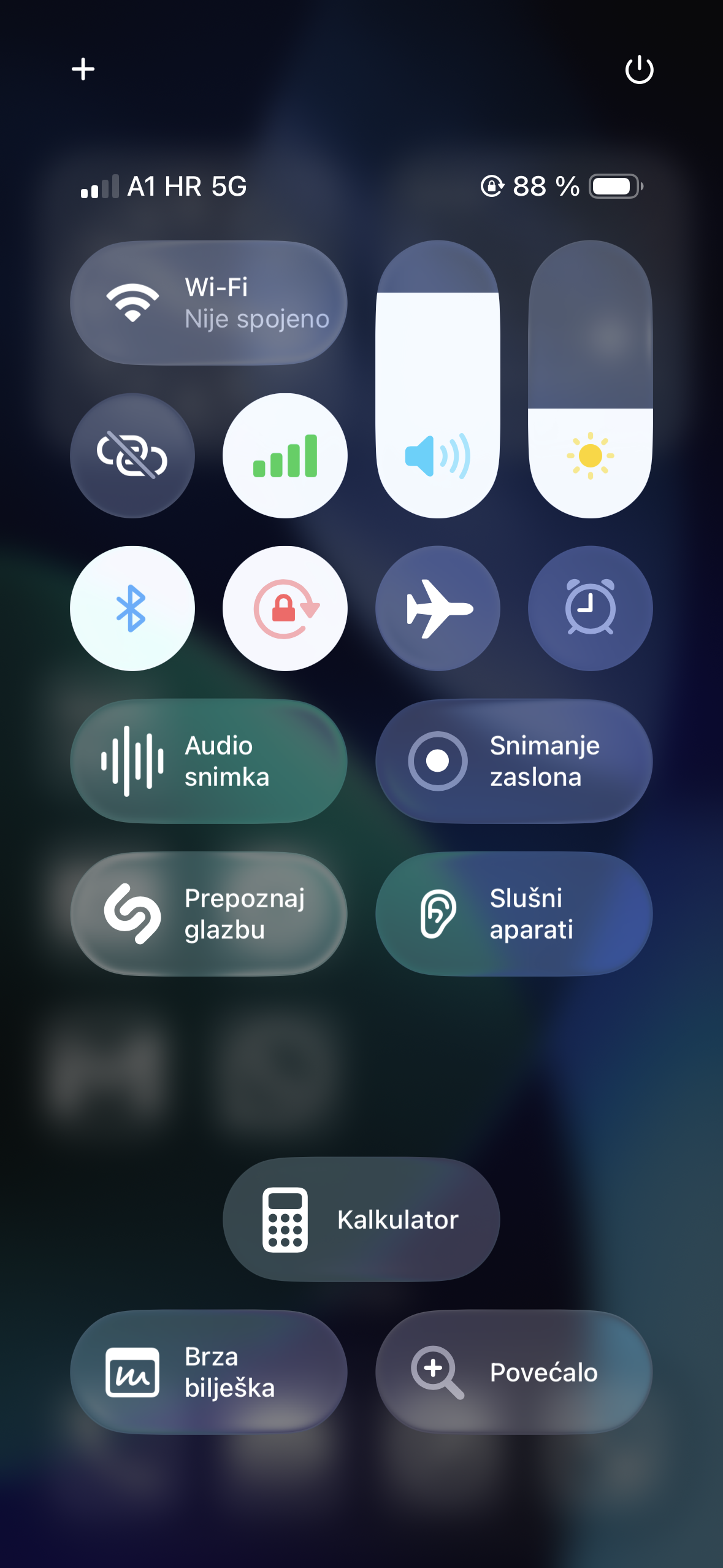Screen dimensions: 723x1568
Task: Start Snimanje zaslona screen recording
Action: [514, 761]
